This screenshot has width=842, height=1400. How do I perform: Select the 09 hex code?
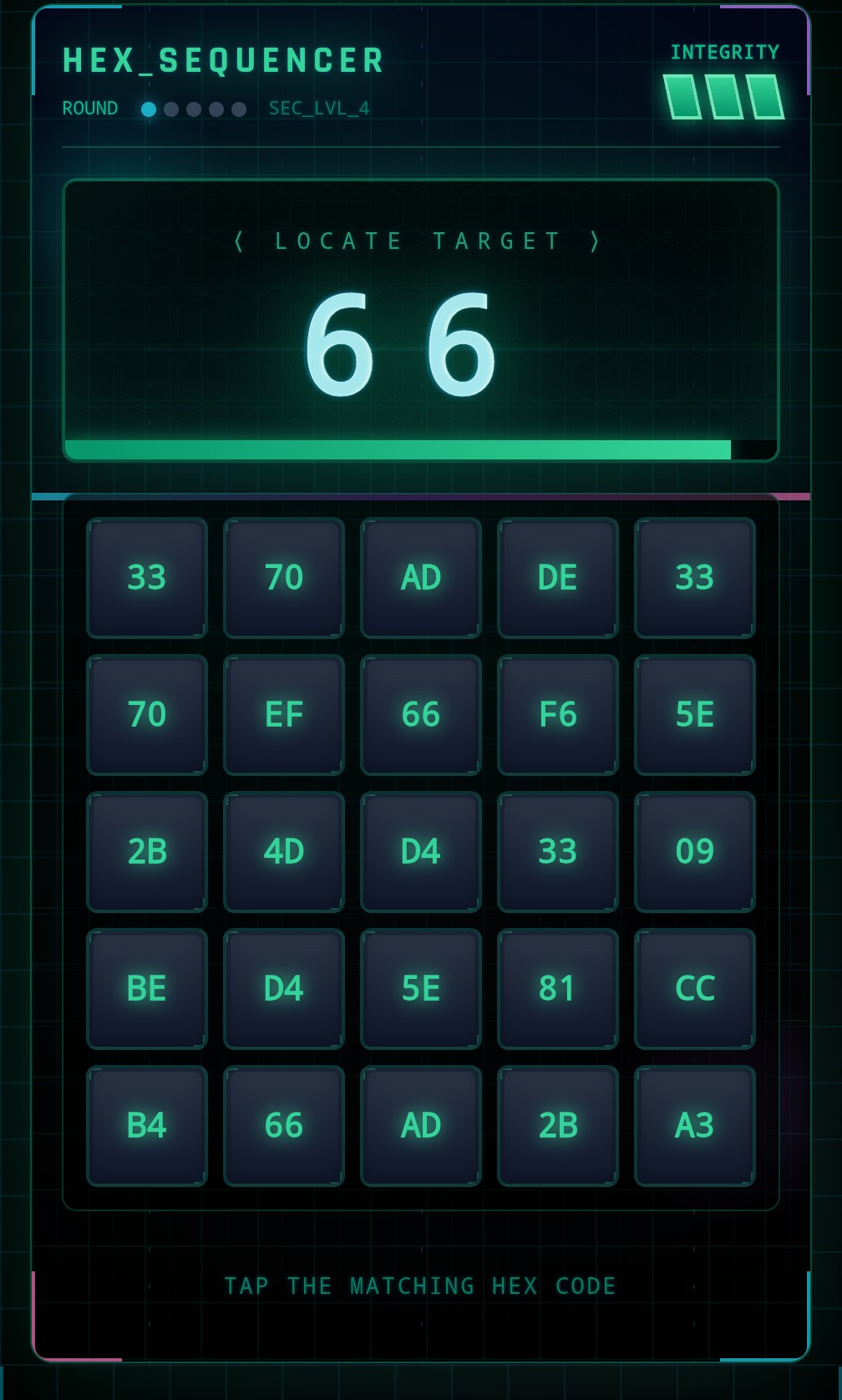(694, 851)
